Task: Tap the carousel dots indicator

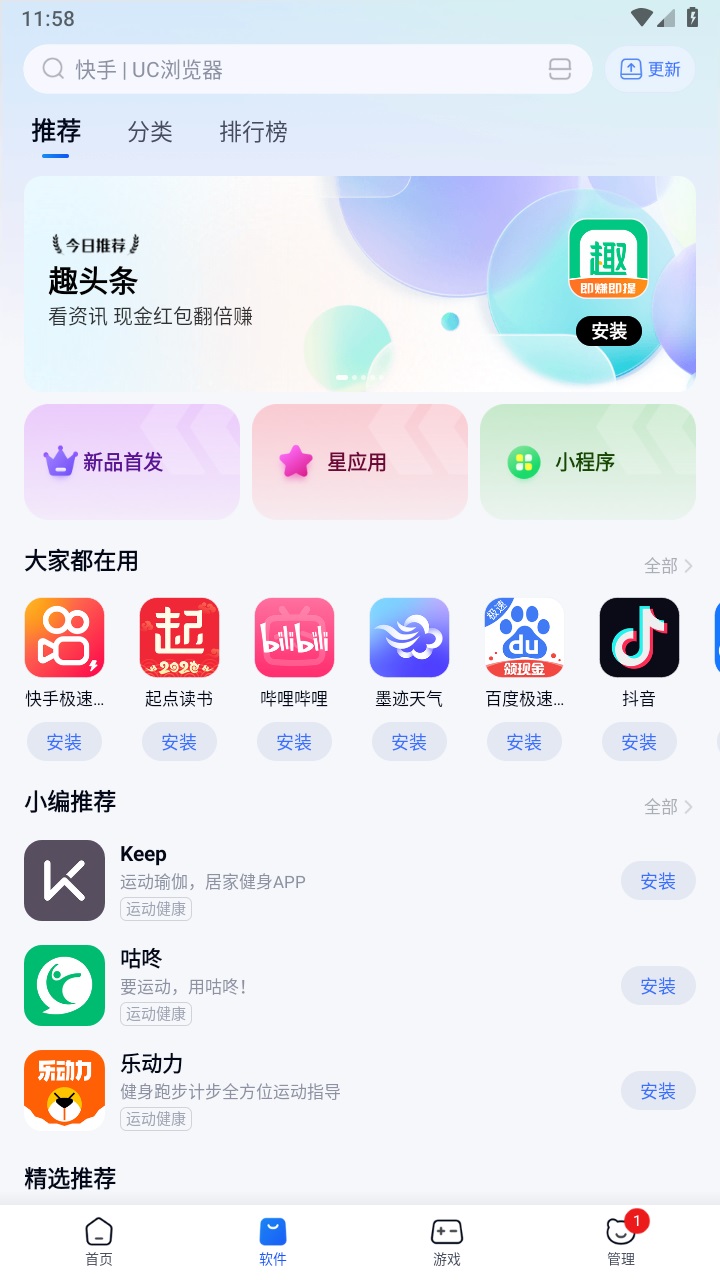Action: 359,377
